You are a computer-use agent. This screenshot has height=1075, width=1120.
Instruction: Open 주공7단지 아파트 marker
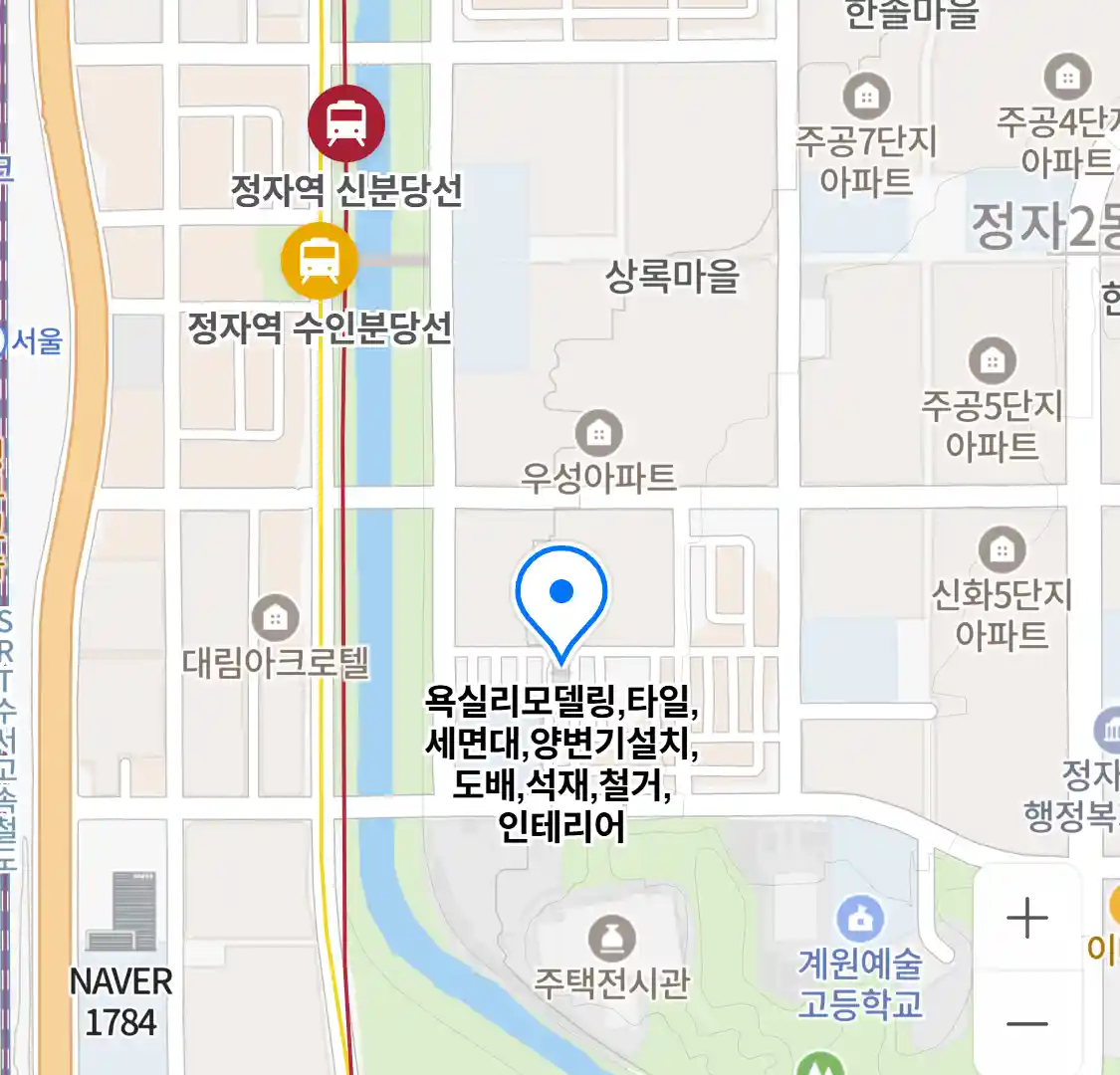coord(867,97)
